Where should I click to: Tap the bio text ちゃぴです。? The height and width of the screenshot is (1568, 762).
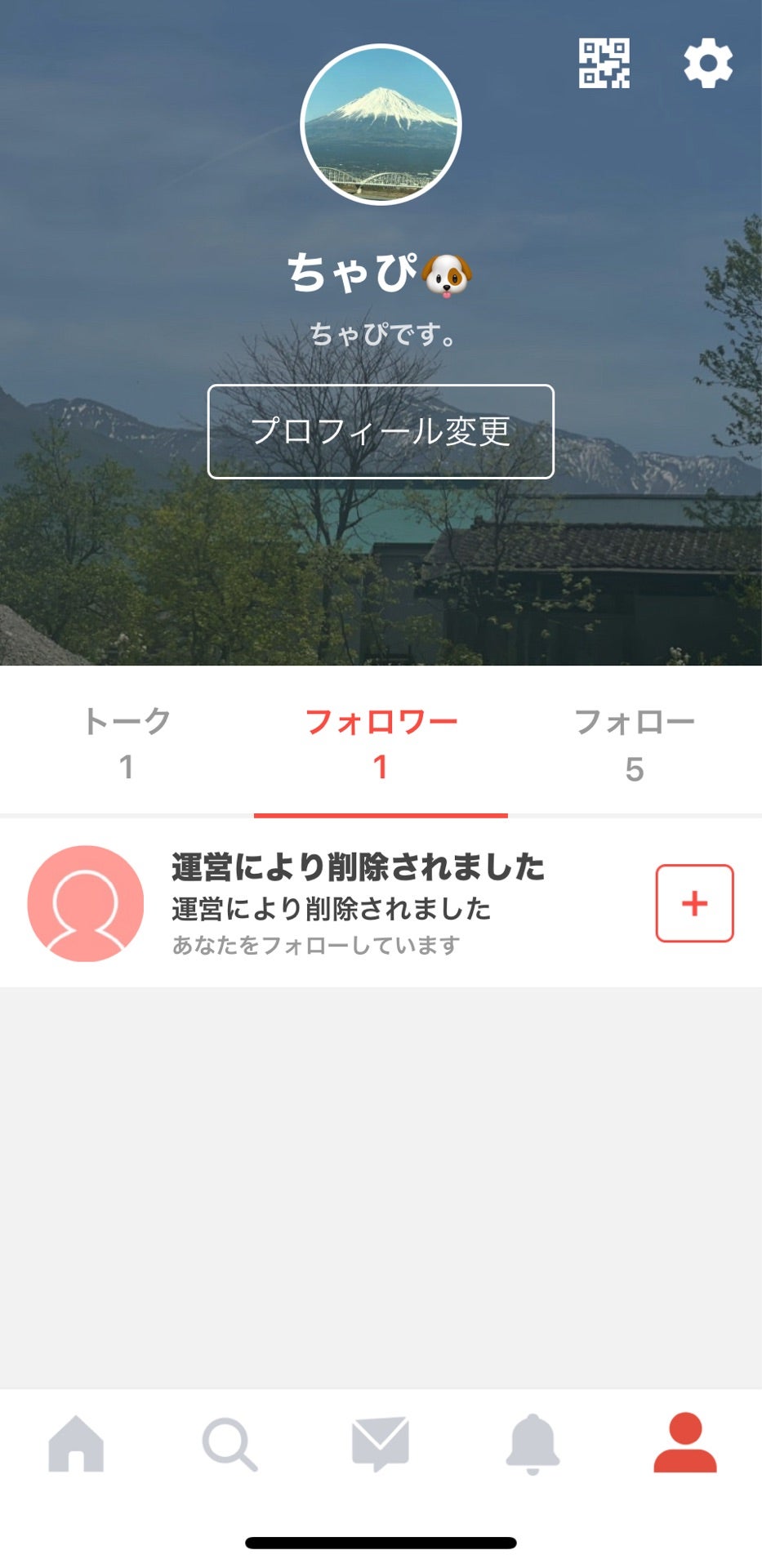tap(381, 333)
